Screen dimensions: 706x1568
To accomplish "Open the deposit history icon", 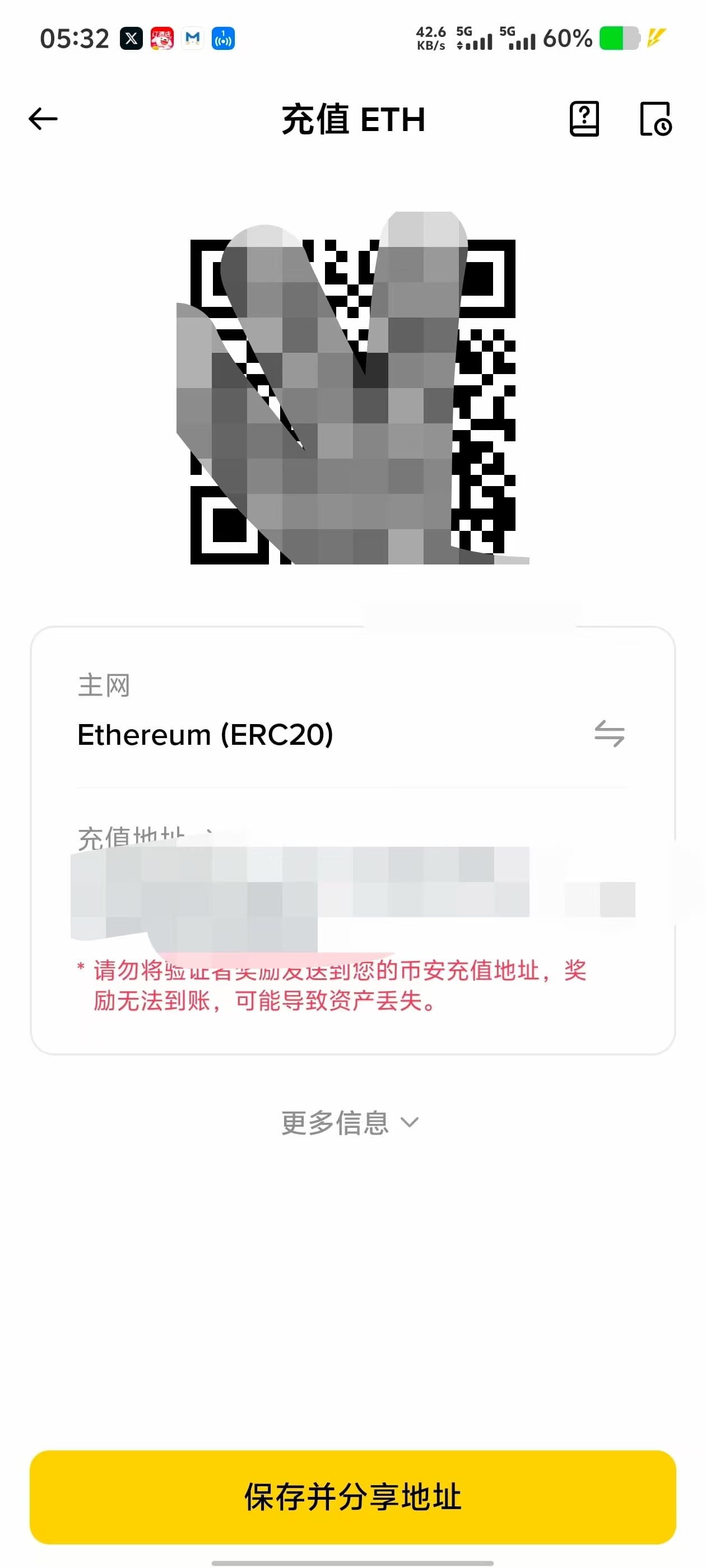I will pyautogui.click(x=655, y=119).
